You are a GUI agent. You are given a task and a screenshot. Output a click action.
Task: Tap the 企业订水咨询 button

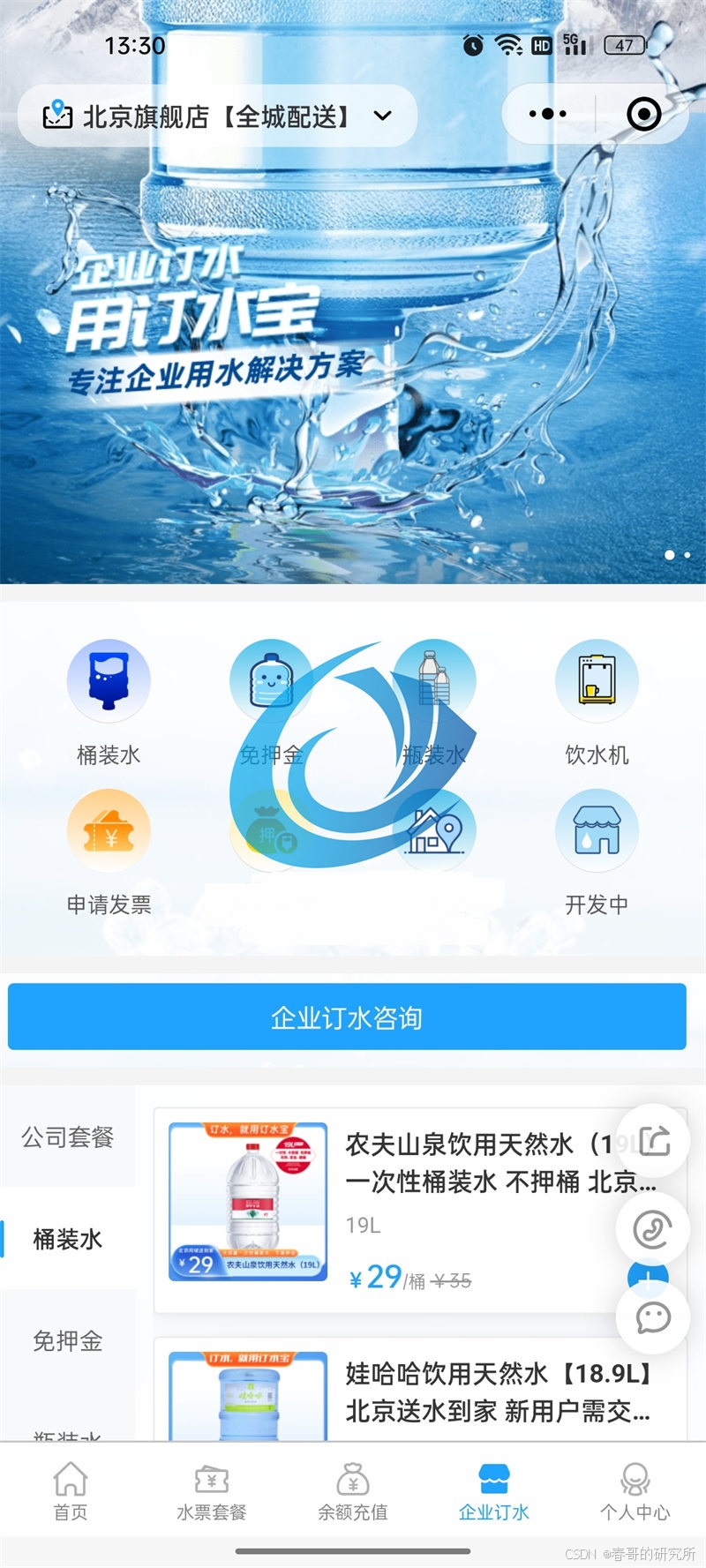(347, 1017)
